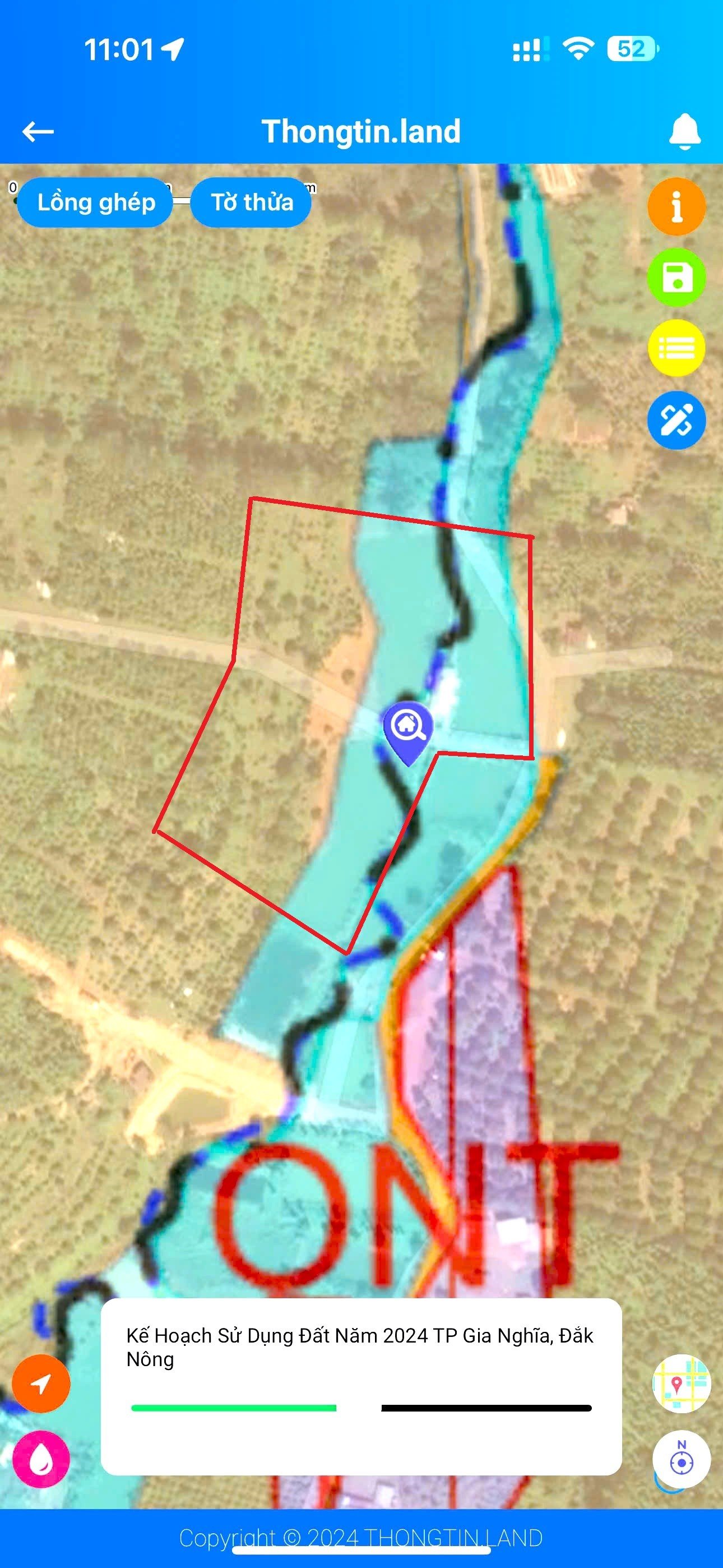Open the notifications bell
Screen dimensions: 723x1568
click(x=684, y=131)
